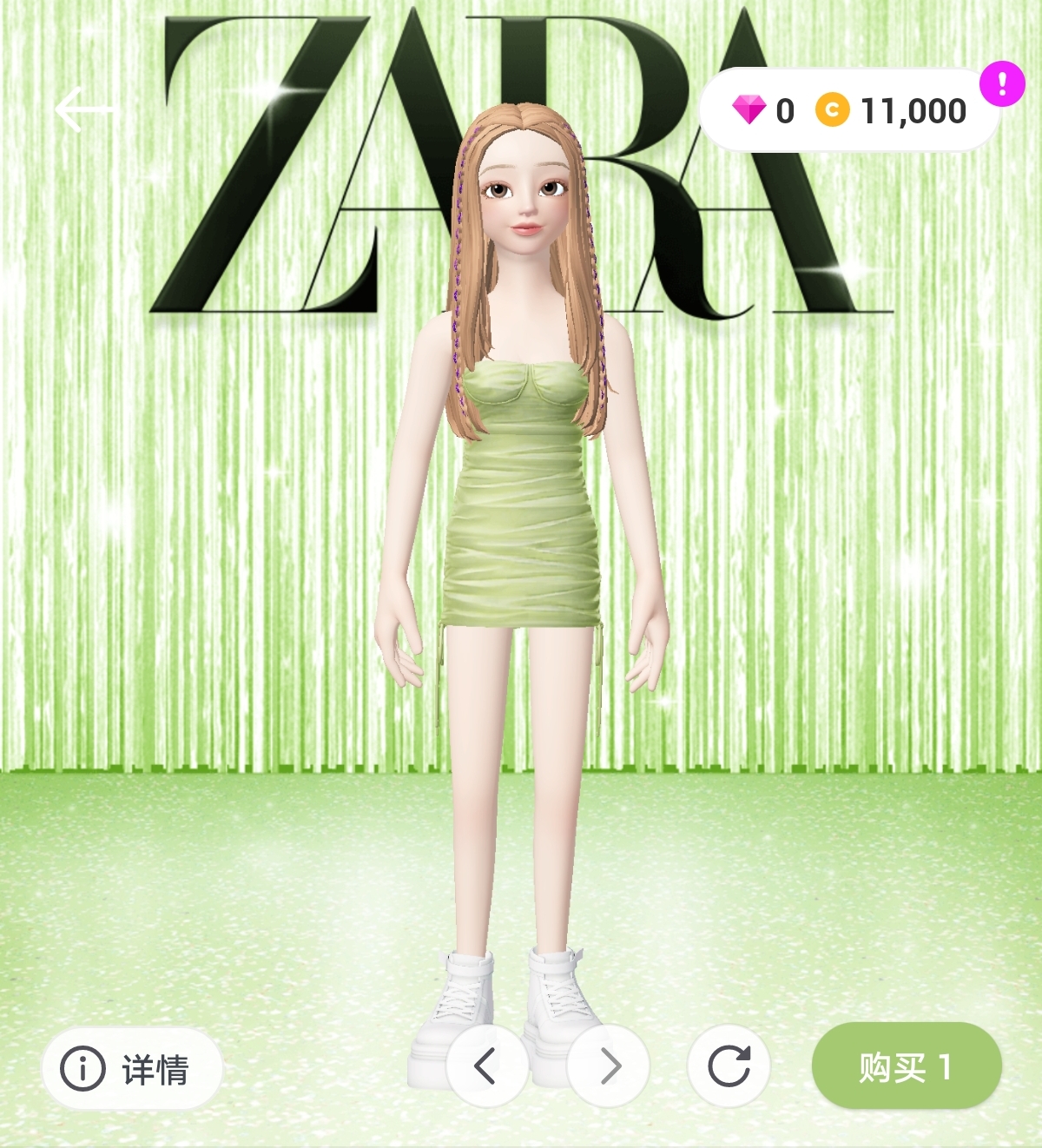Viewport: 1042px width, 1148px height.
Task: Show the previous outfit
Action: coord(486,1066)
